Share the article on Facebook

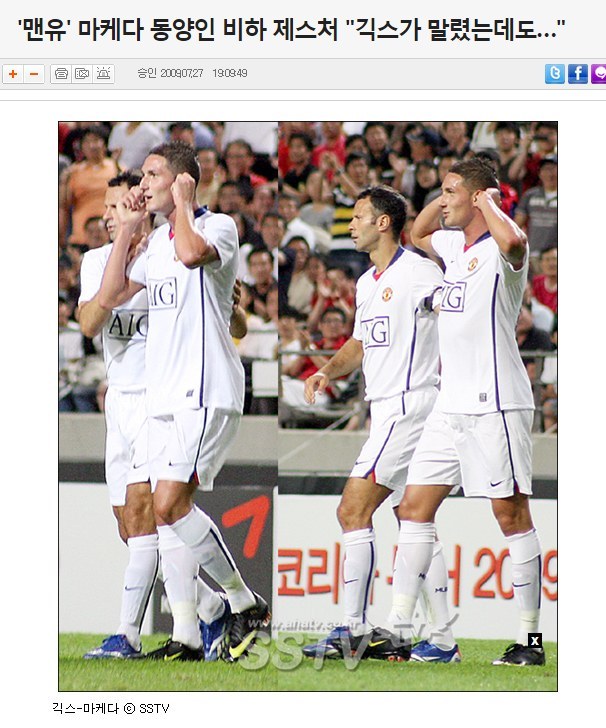pyautogui.click(x=578, y=73)
